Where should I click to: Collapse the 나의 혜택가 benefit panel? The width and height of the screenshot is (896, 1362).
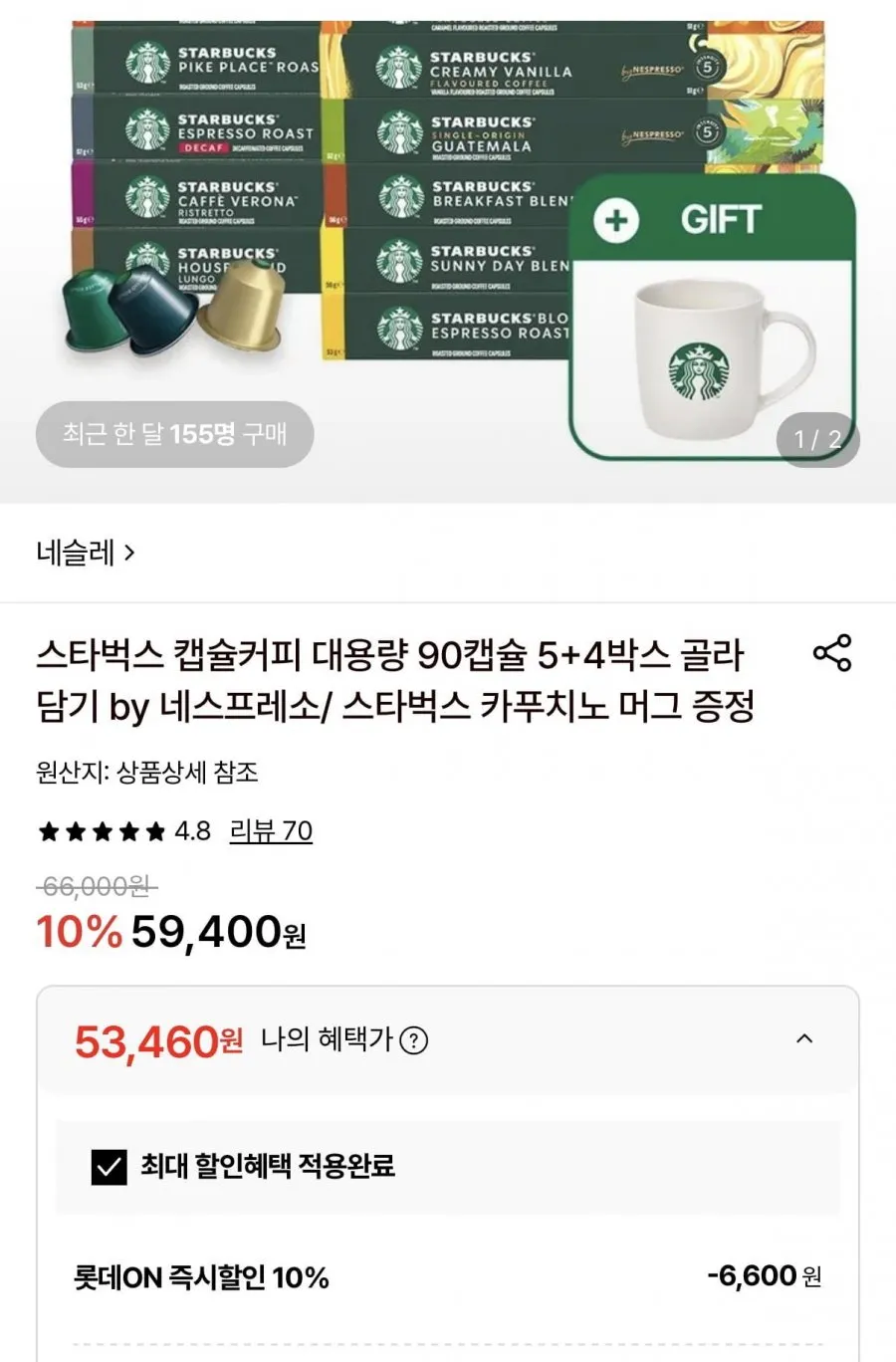click(x=804, y=1039)
